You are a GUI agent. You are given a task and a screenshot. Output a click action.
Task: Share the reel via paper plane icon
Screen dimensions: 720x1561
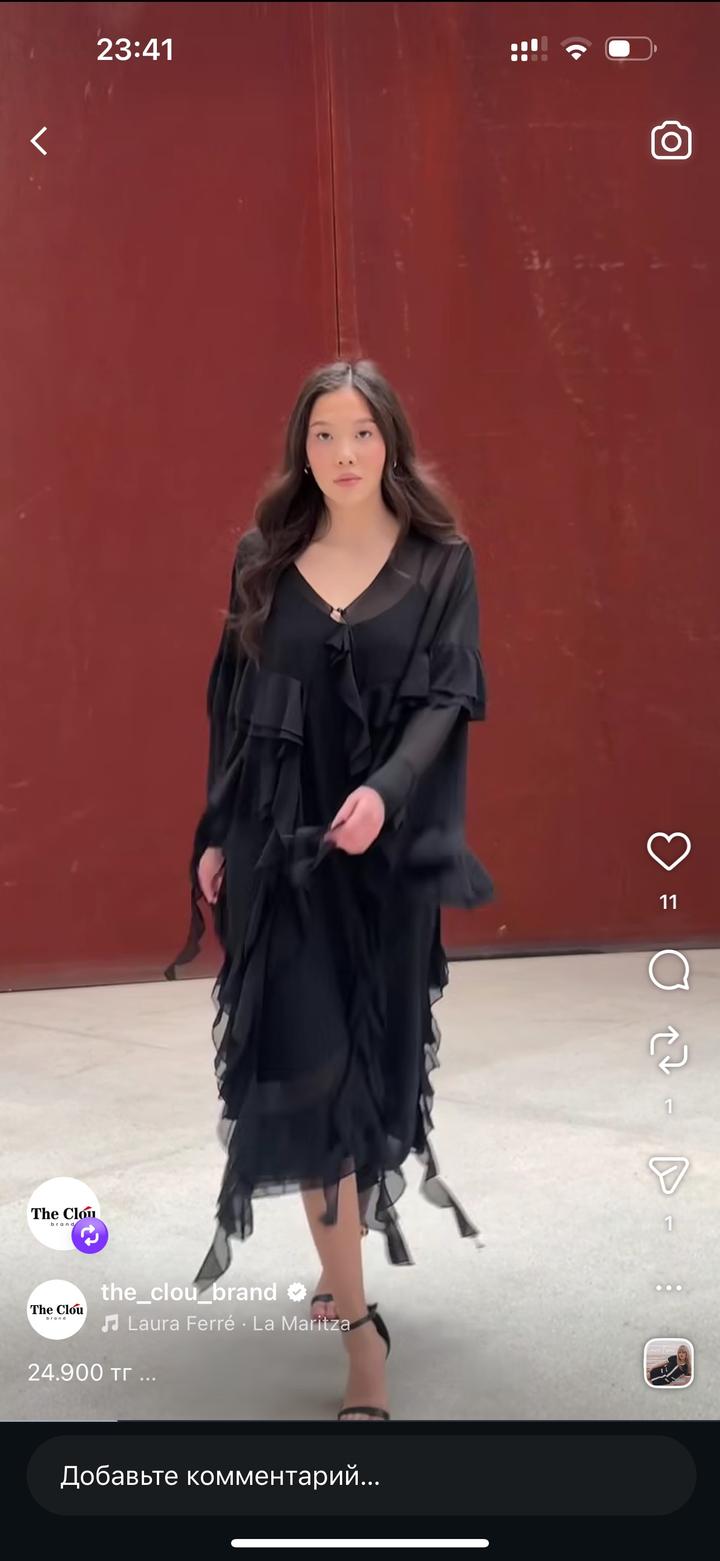pos(668,1176)
